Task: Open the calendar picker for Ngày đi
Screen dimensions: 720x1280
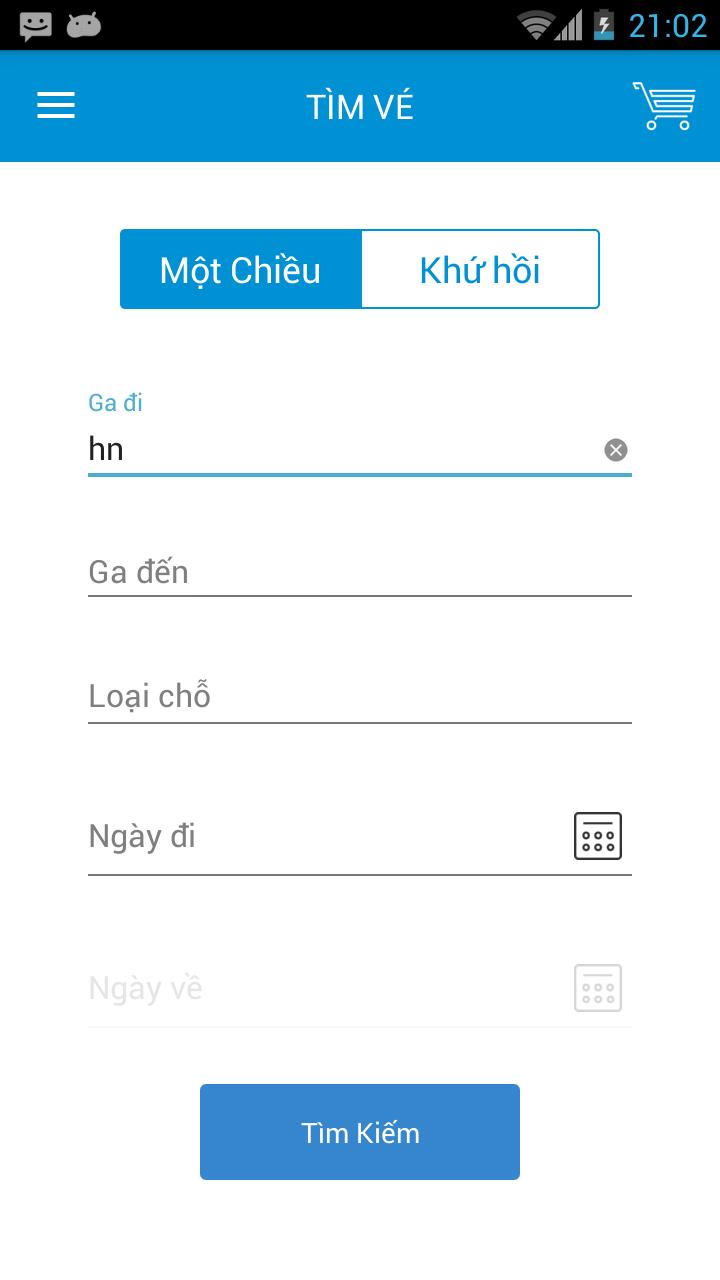Action: (x=597, y=836)
